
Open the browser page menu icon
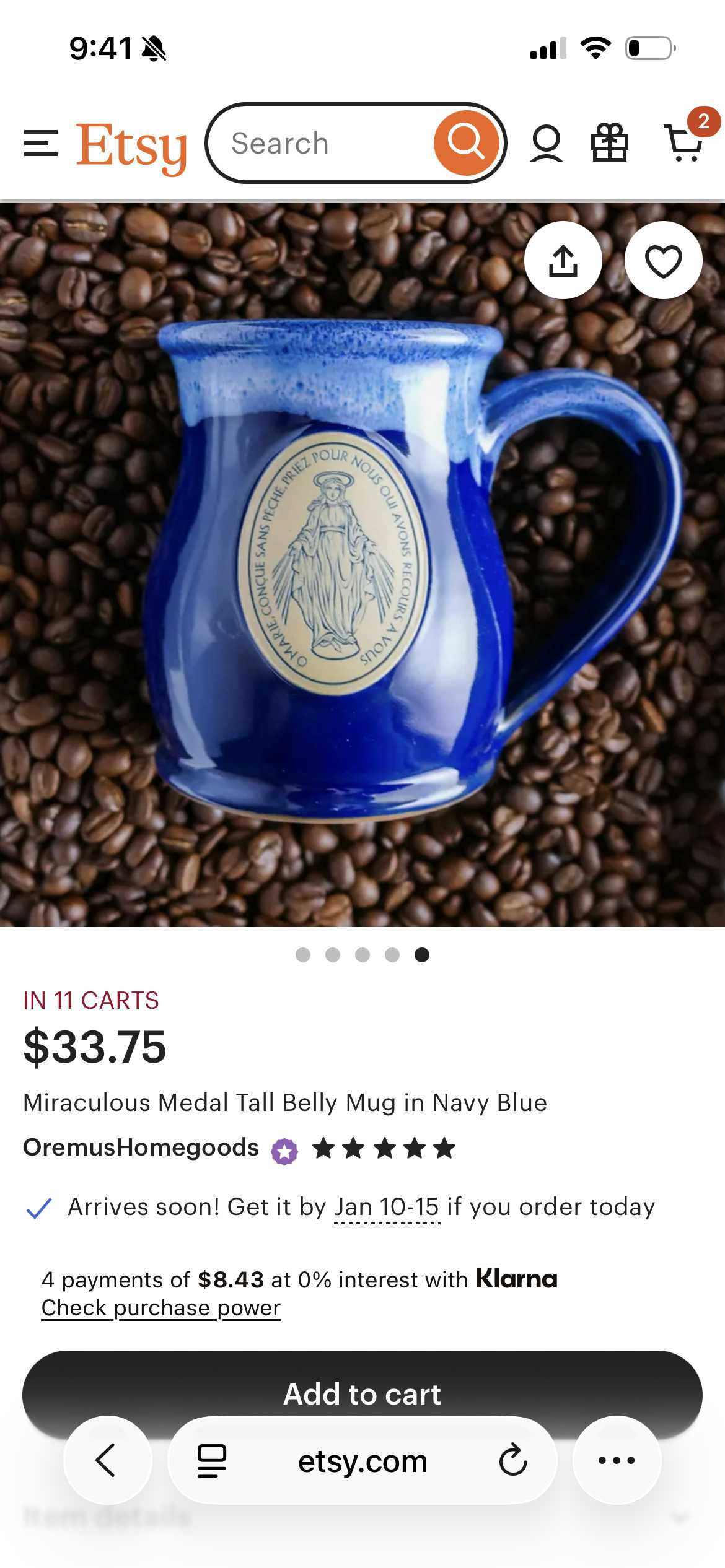click(212, 1461)
